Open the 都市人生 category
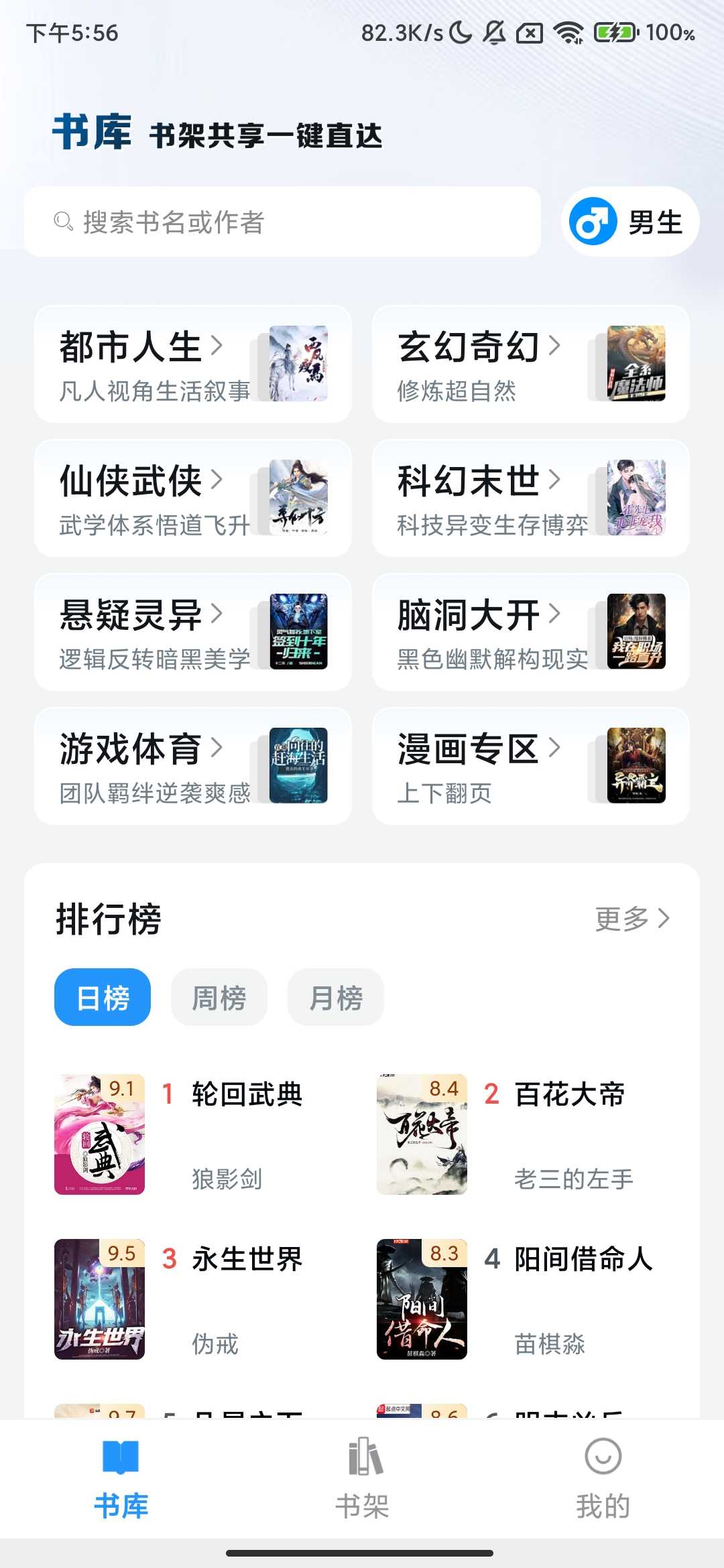 [x=193, y=364]
